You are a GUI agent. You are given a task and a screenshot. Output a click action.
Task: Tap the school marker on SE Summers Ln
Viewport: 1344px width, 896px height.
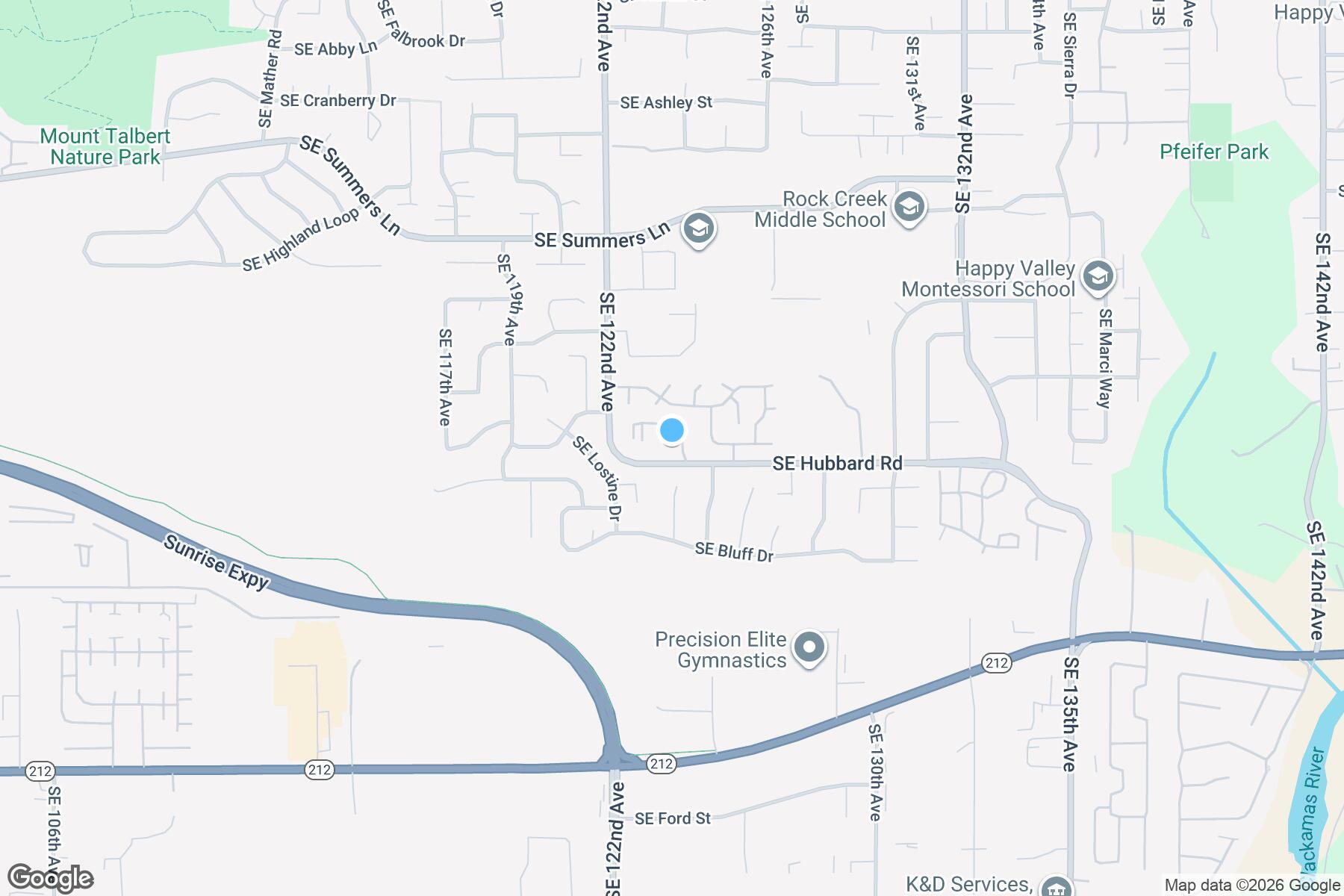tap(698, 229)
